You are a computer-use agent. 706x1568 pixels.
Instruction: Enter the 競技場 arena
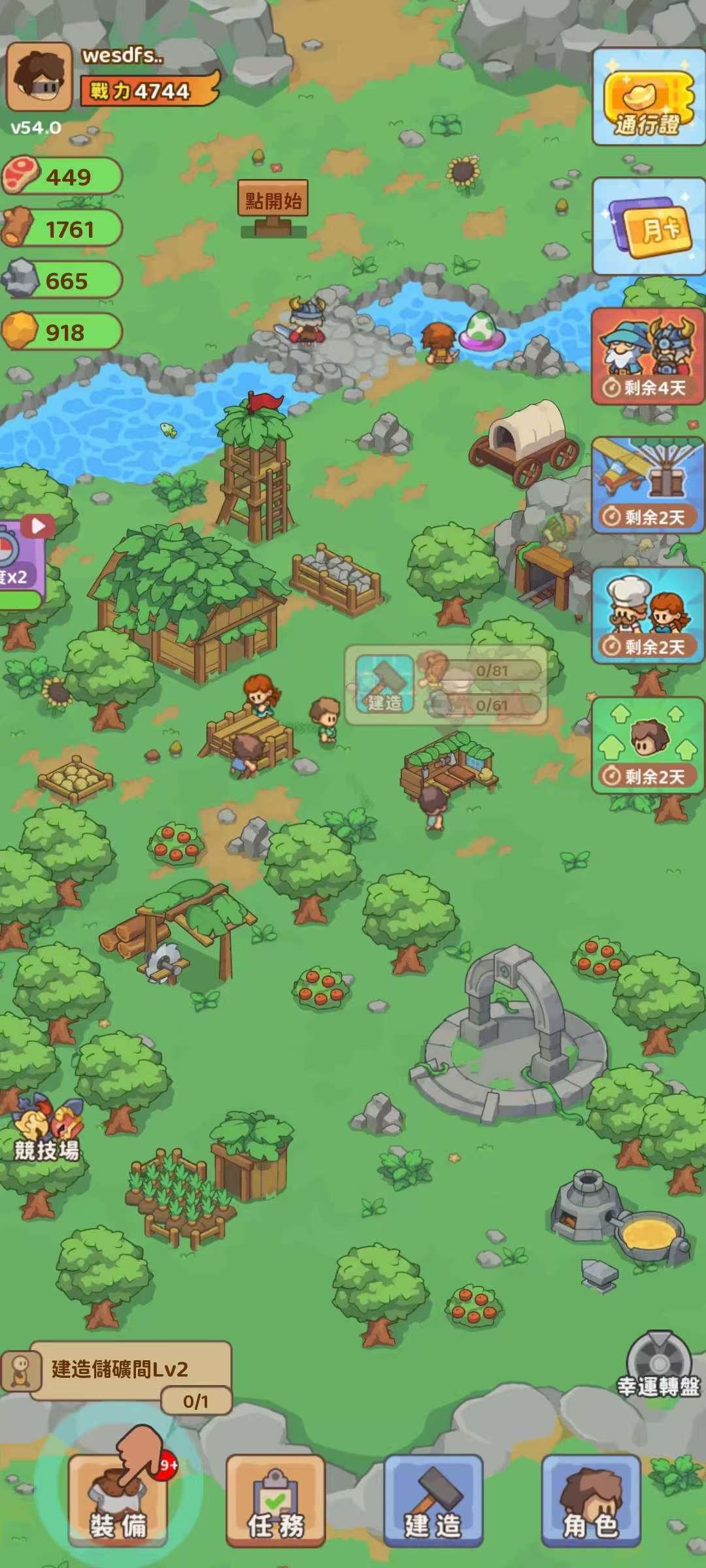pyautogui.click(x=47, y=1130)
